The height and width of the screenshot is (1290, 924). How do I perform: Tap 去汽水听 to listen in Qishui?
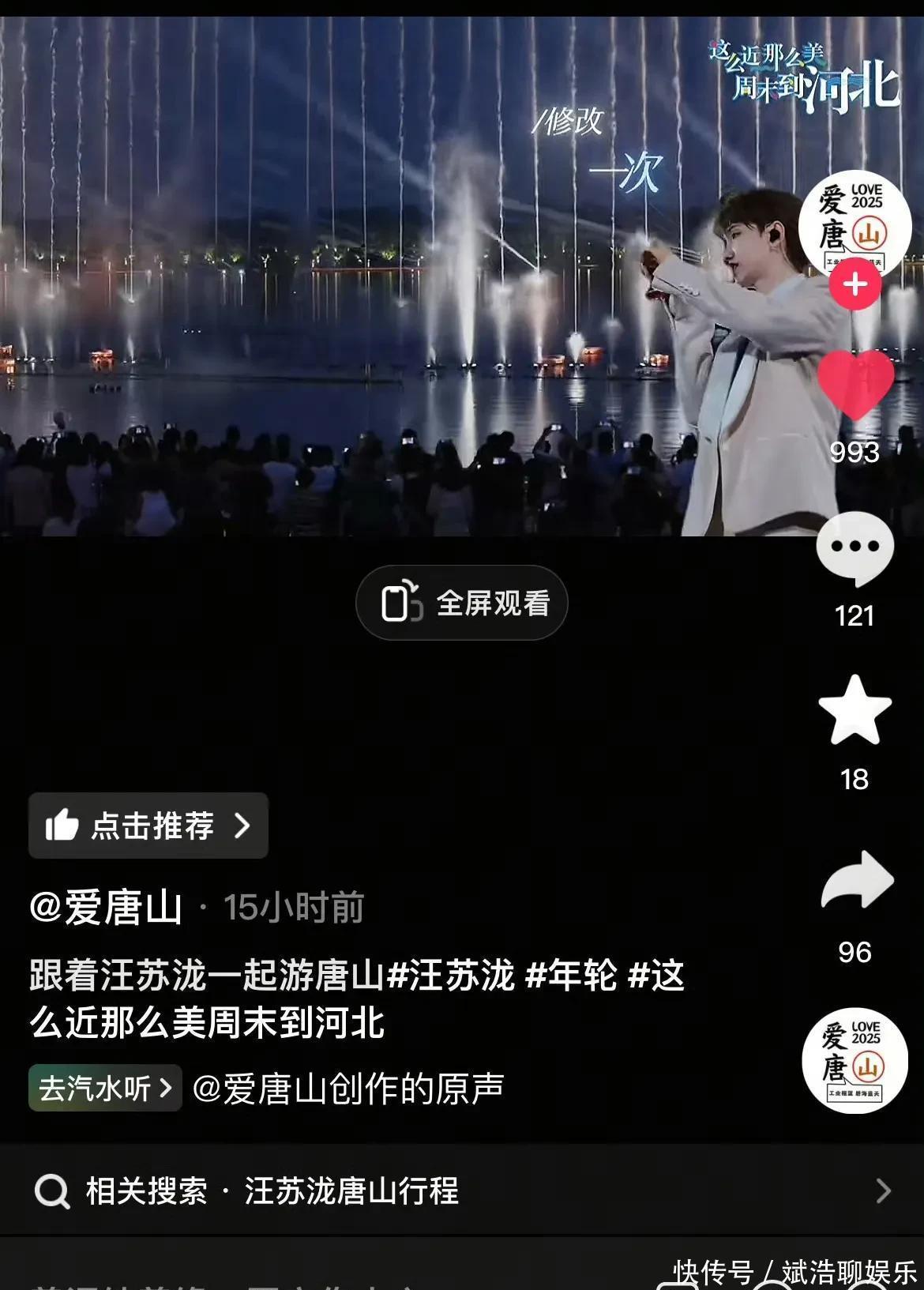105,1089
